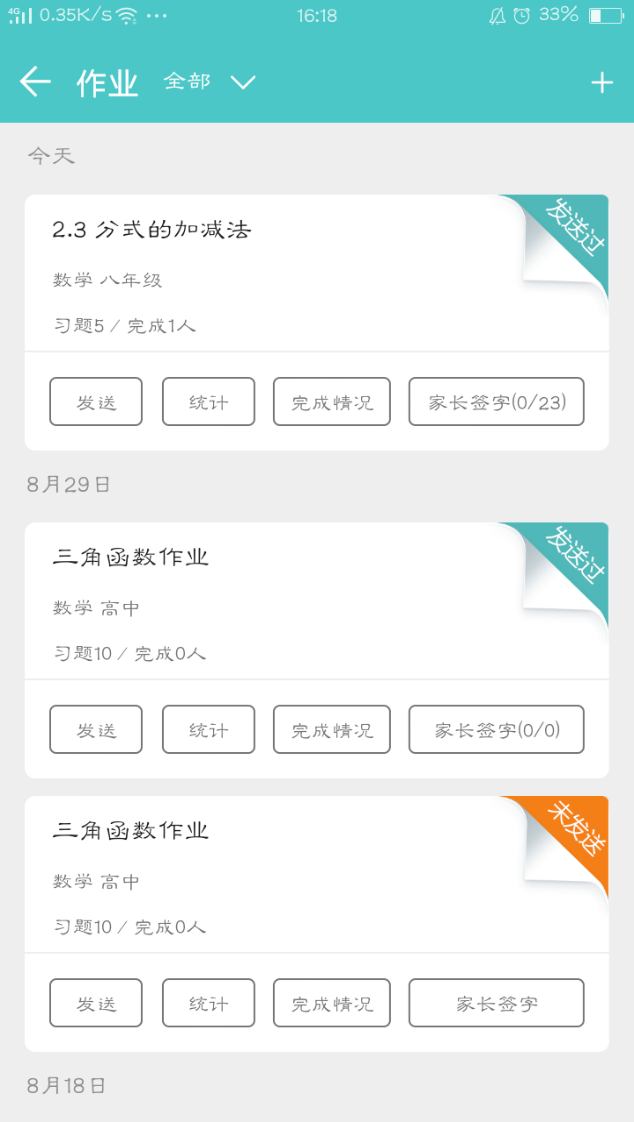634x1122 pixels.
Task: Tap 发送 on the 发送过 三角函数作业 card
Action: point(96,729)
